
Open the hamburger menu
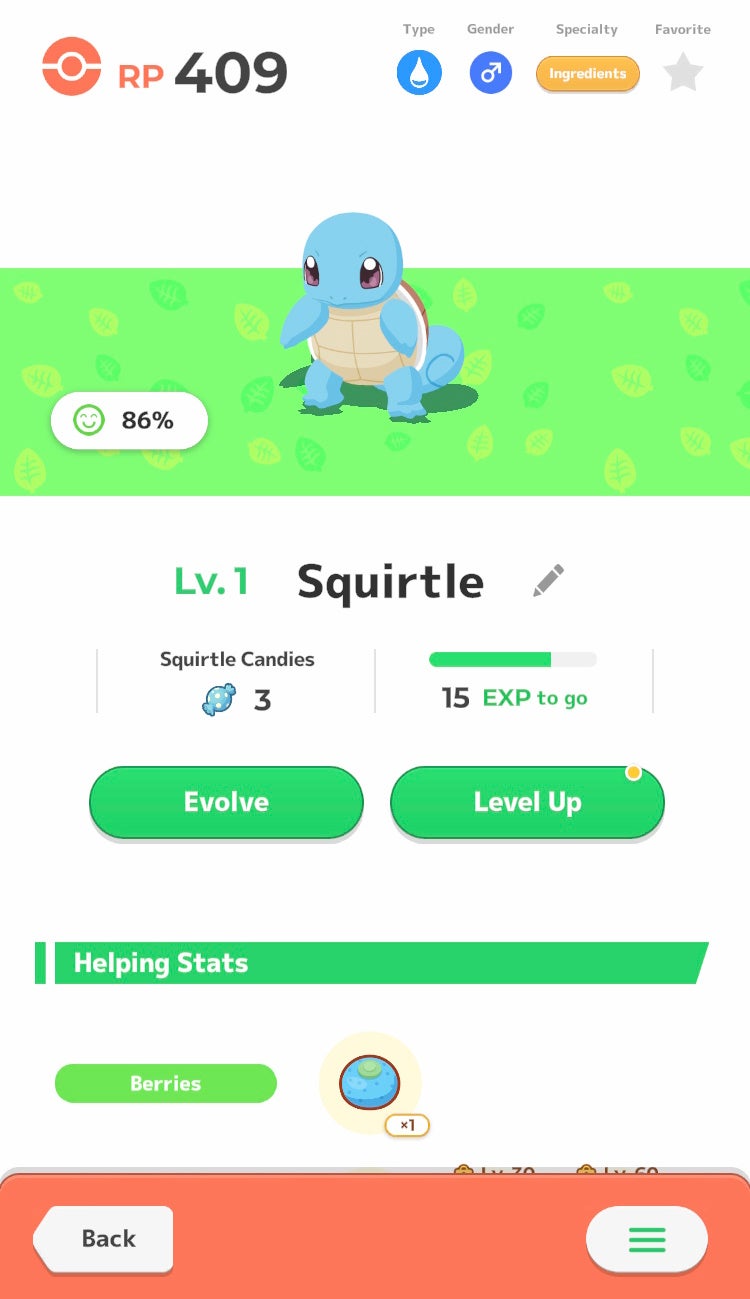click(647, 1239)
